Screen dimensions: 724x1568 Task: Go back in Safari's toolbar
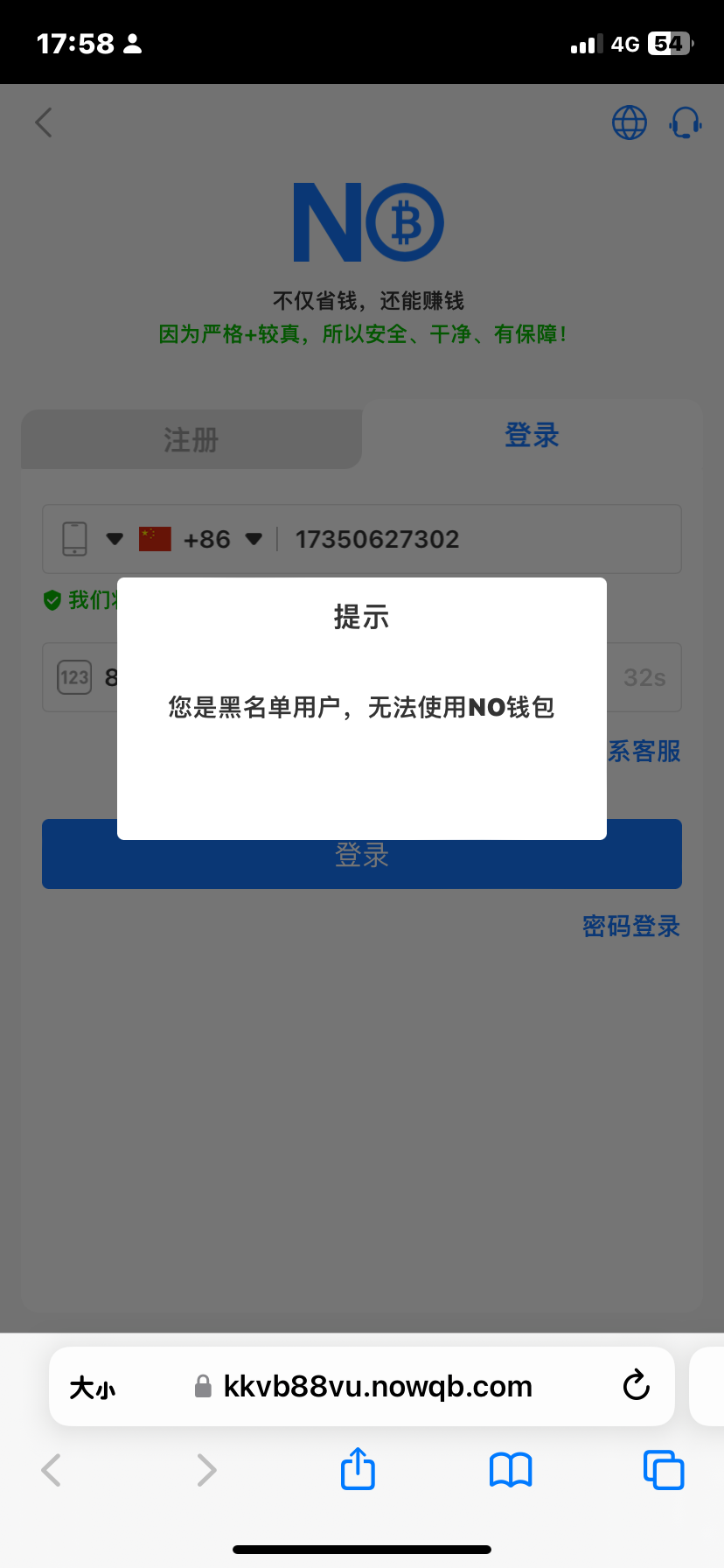(x=52, y=1469)
